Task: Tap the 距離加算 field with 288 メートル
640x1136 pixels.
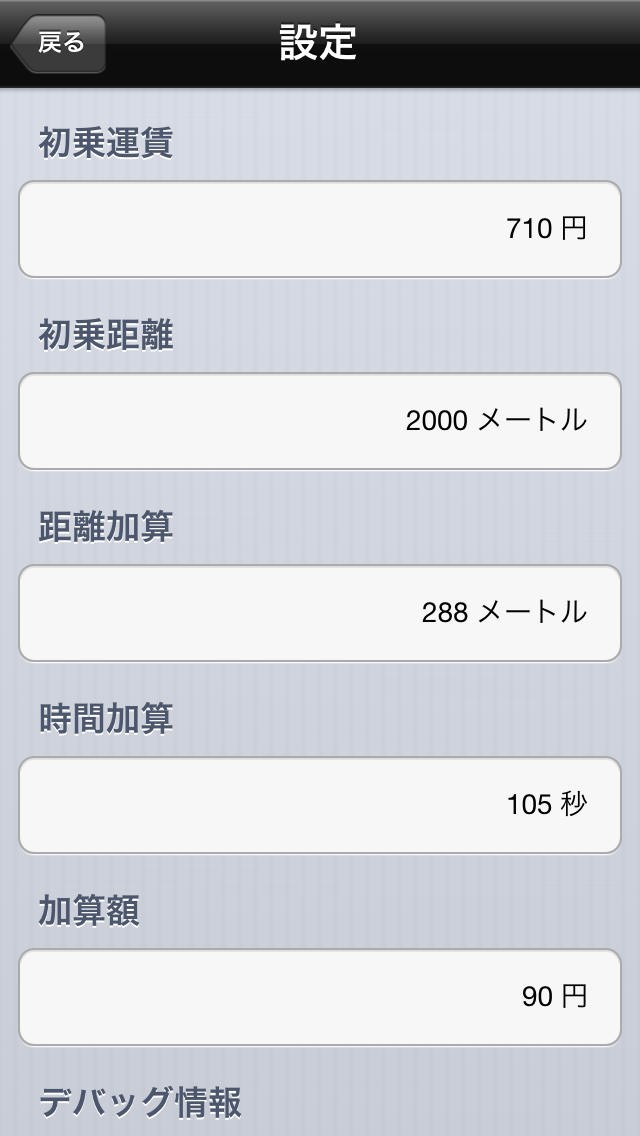Action: point(320,613)
